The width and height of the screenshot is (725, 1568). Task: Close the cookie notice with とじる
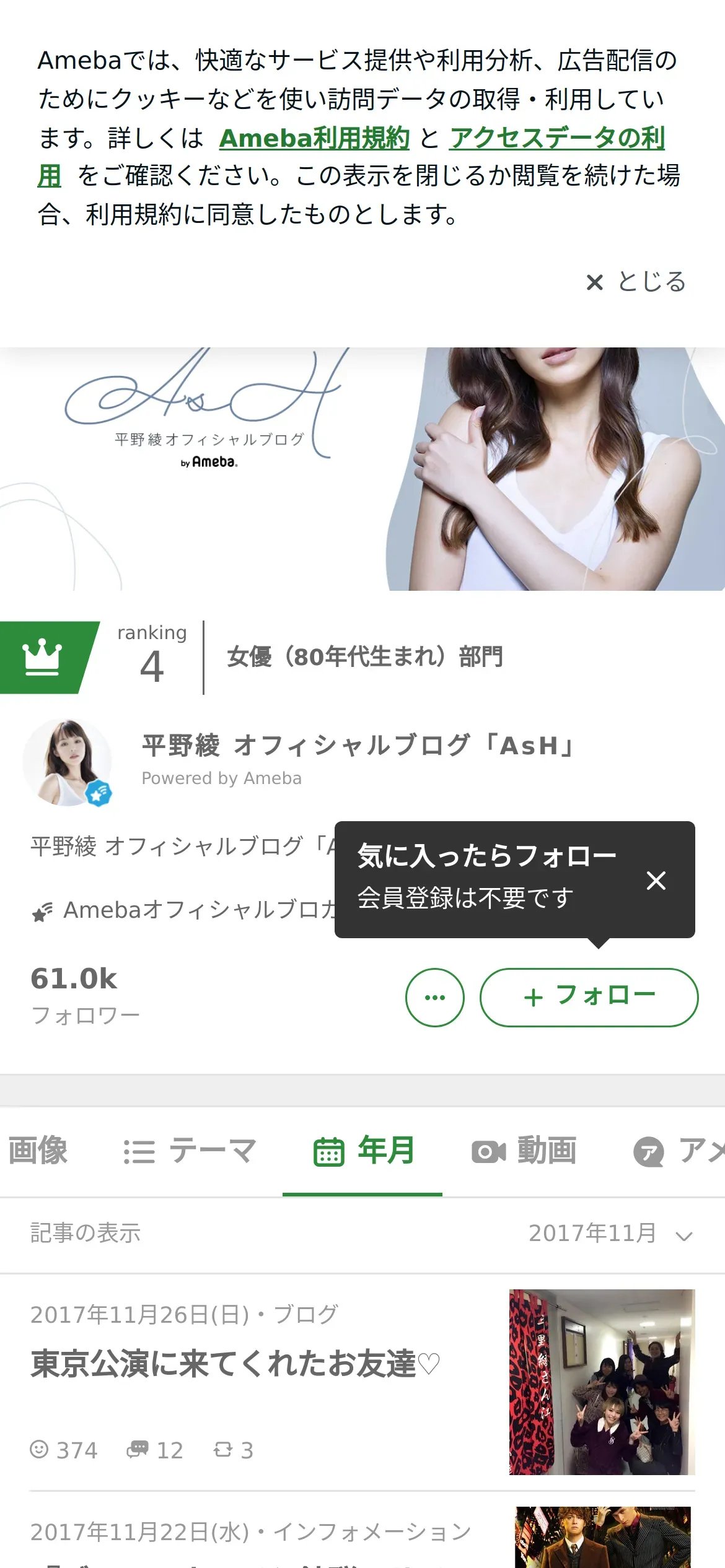636,282
